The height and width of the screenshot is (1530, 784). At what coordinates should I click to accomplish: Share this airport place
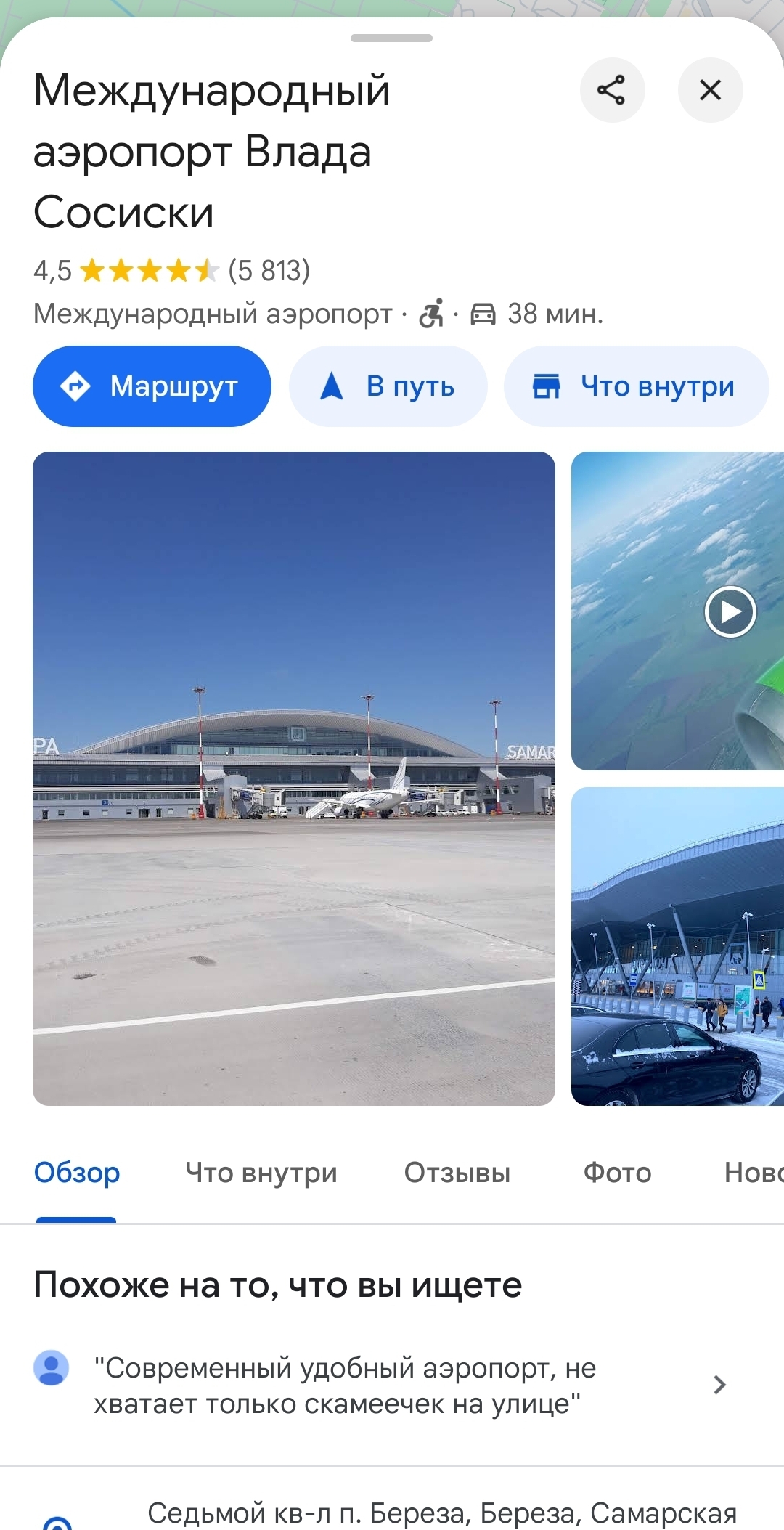612,90
